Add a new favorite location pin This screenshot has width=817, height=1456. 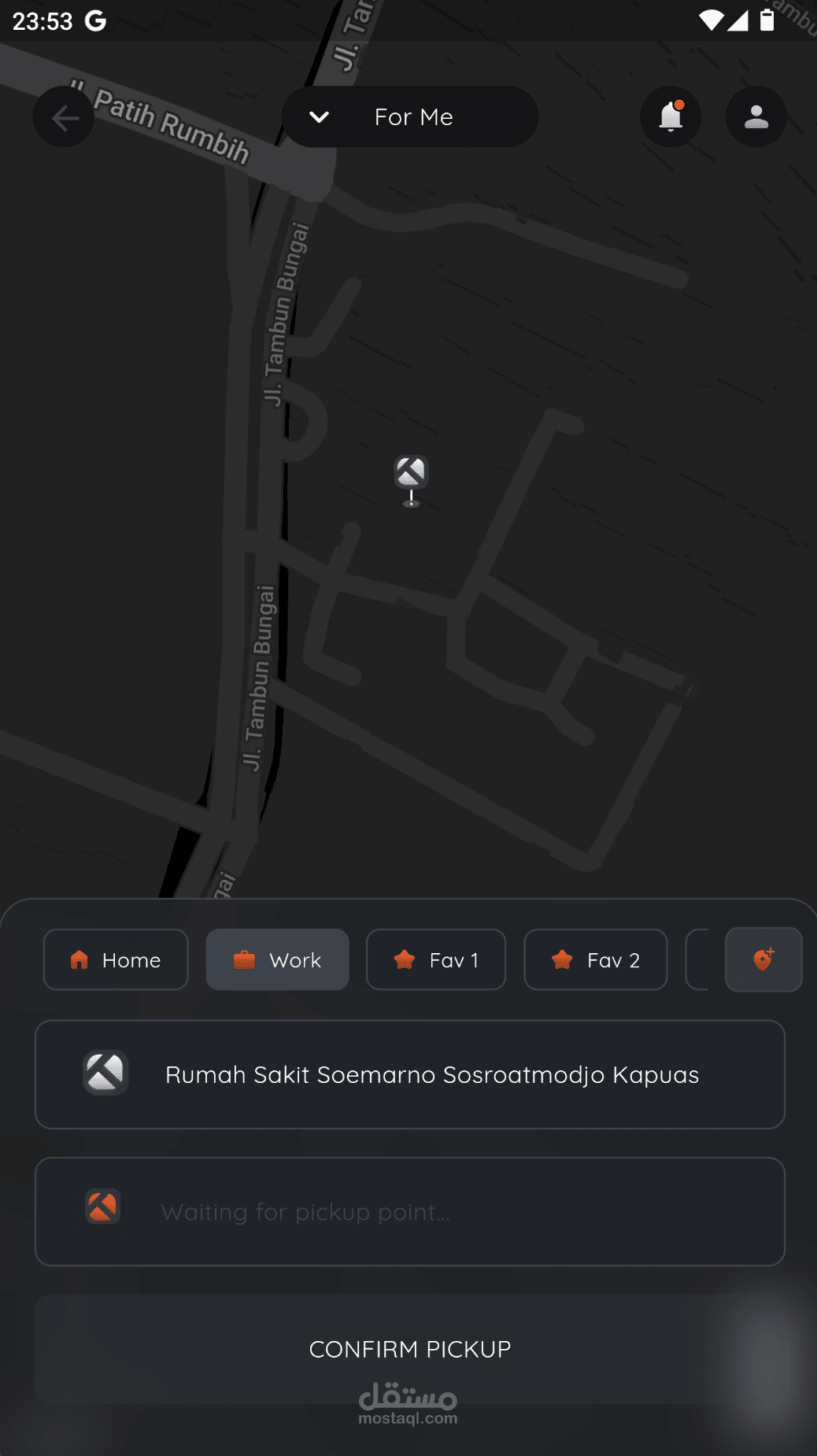tap(763, 959)
